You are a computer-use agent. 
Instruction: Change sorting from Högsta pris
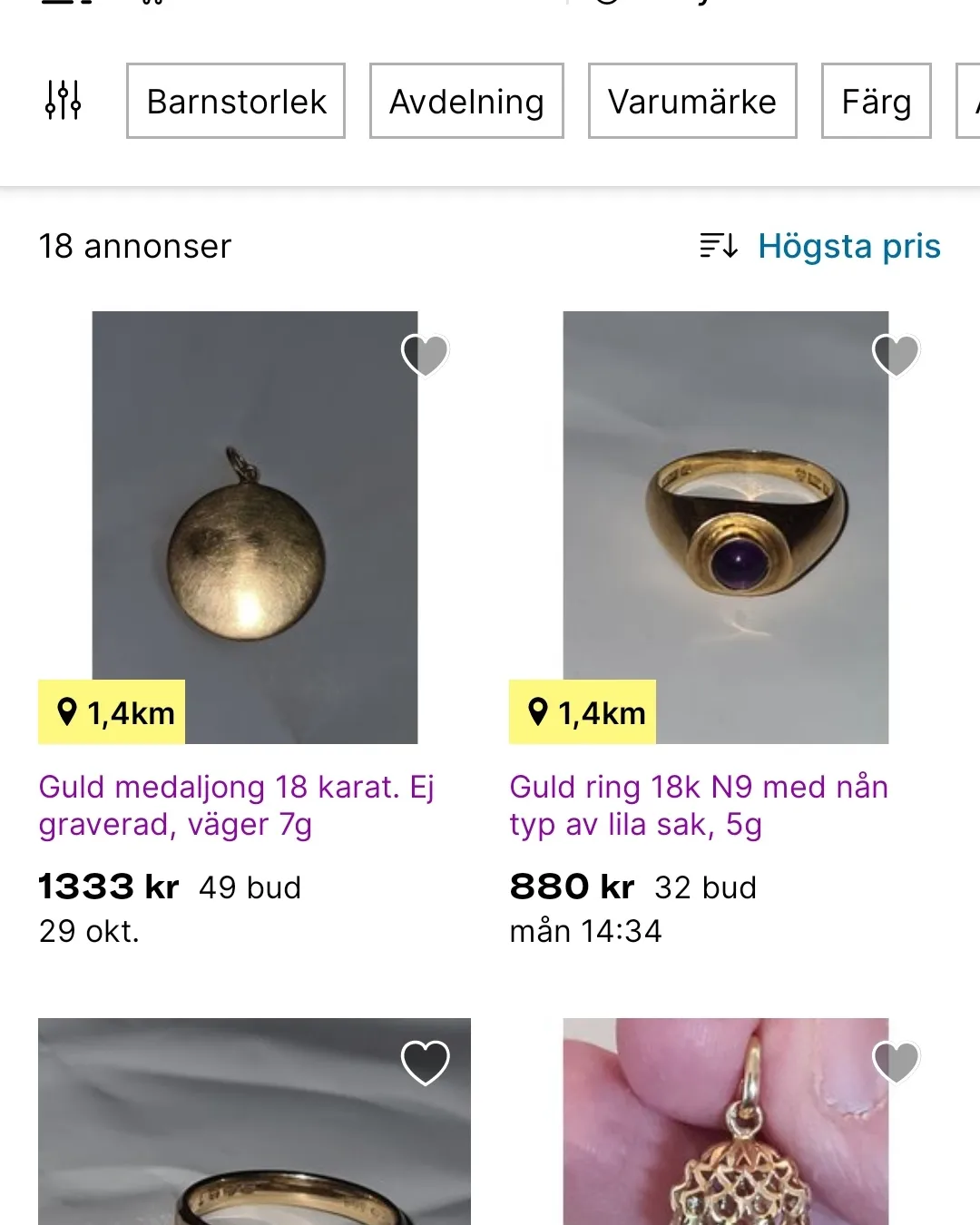point(821,246)
